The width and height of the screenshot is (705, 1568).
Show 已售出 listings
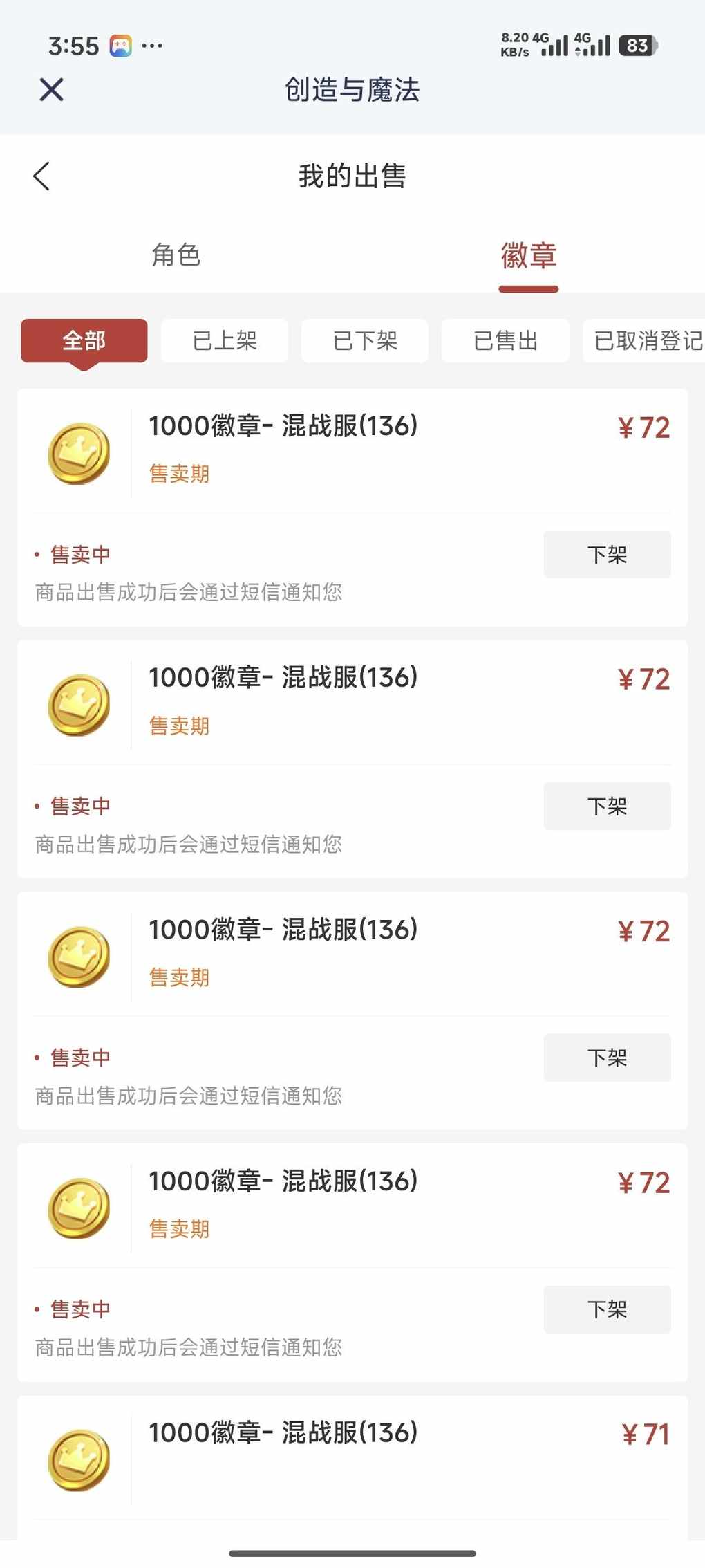coord(505,340)
